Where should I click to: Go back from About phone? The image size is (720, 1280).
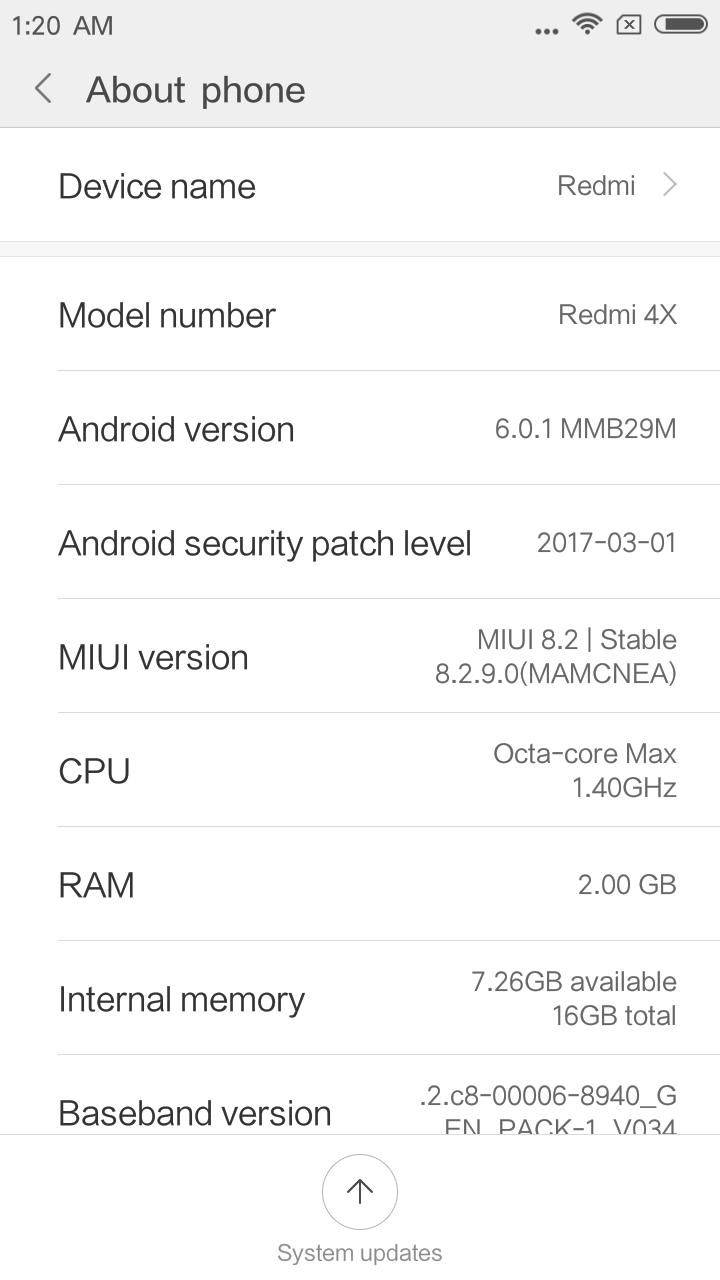(43, 89)
